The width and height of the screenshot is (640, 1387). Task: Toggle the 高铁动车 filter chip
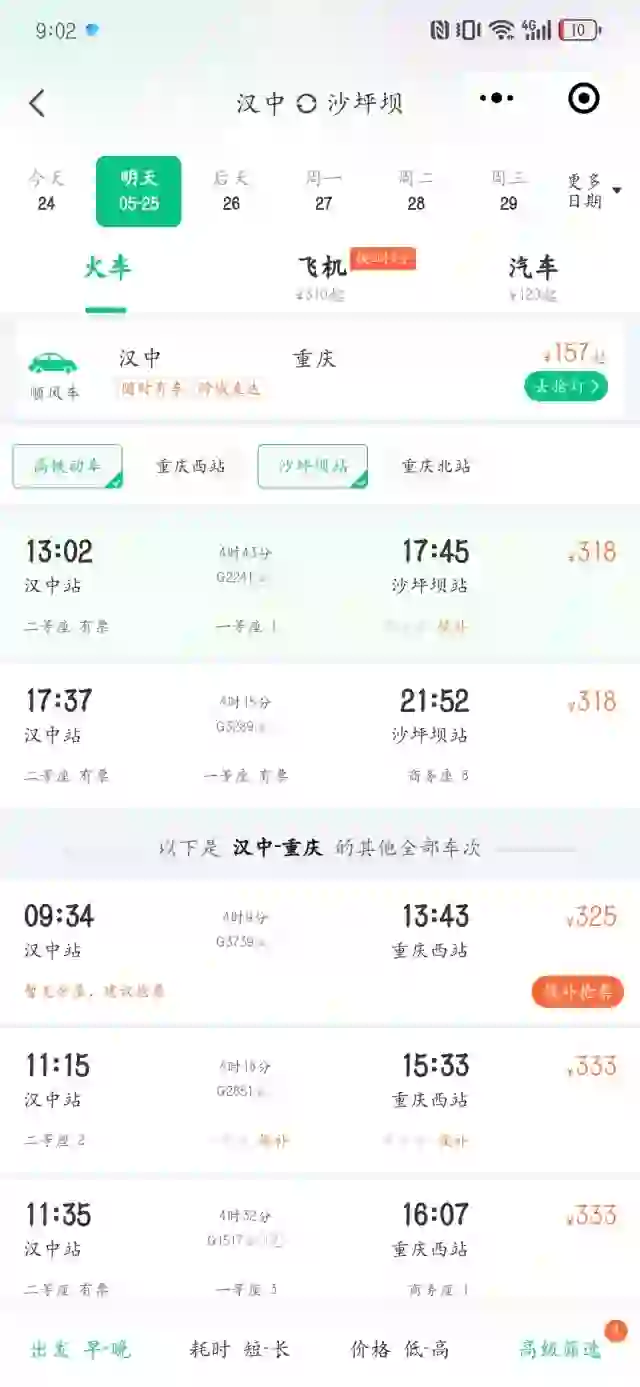68,466
